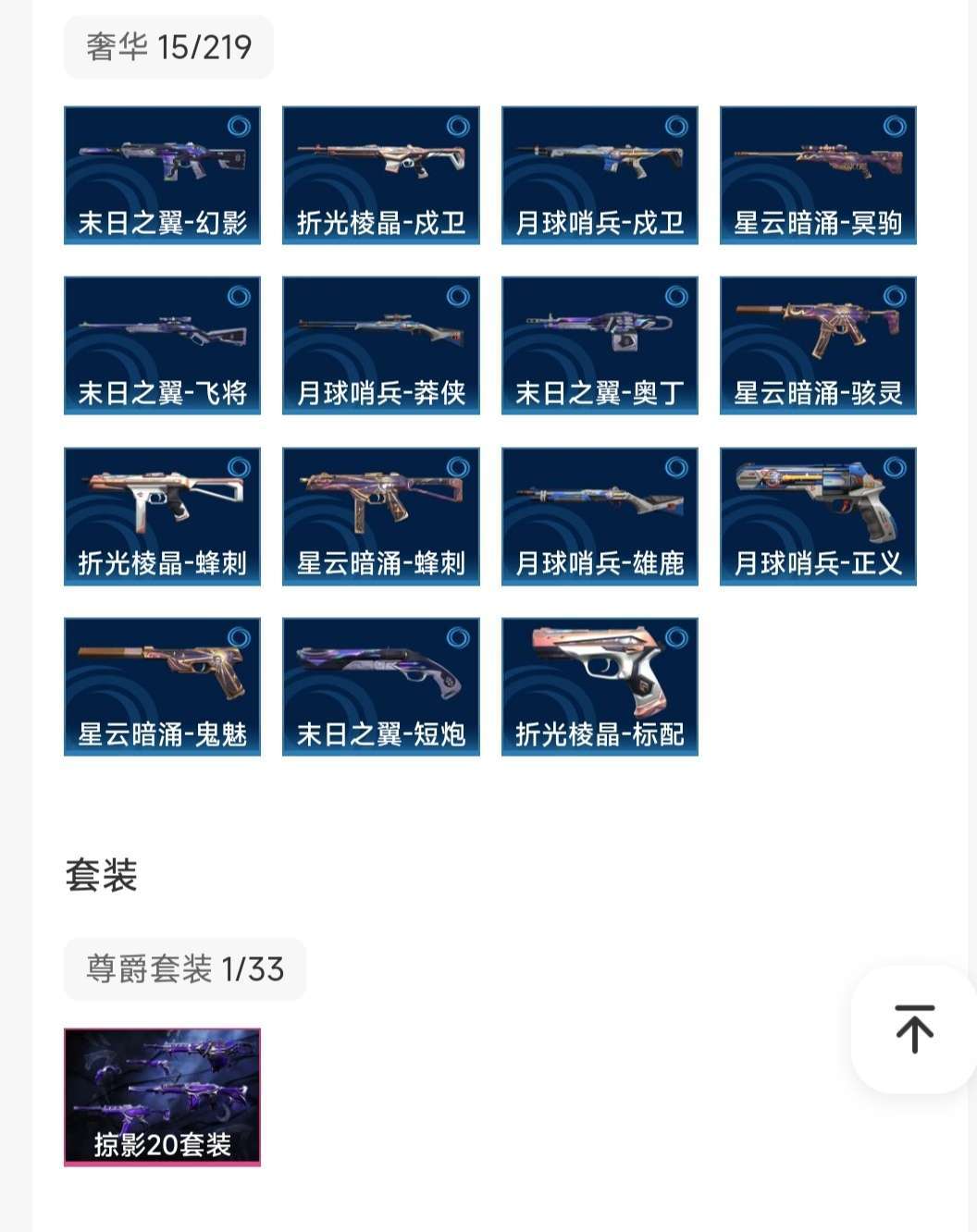Image resolution: width=977 pixels, height=1232 pixels.
Task: Select the 末日之翼-奥丁 skin tile
Action: pyautogui.click(x=600, y=345)
